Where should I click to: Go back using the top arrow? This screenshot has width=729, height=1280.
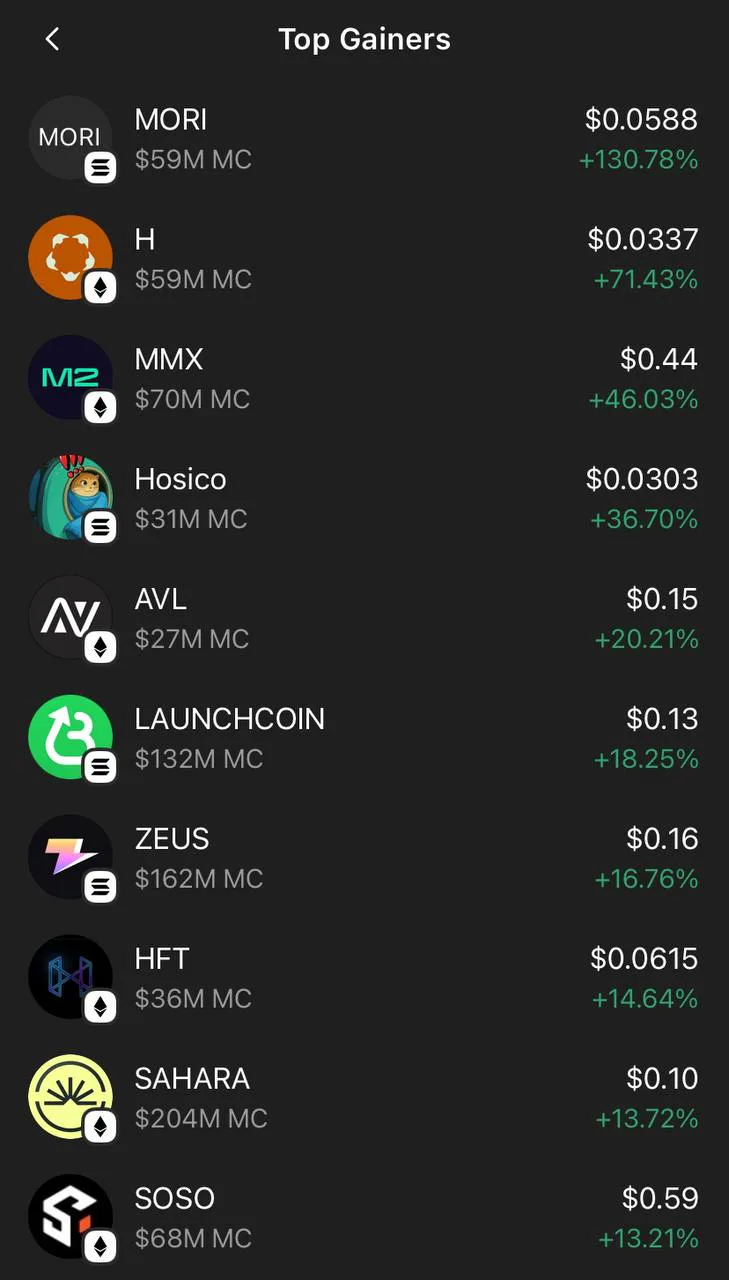(52, 39)
